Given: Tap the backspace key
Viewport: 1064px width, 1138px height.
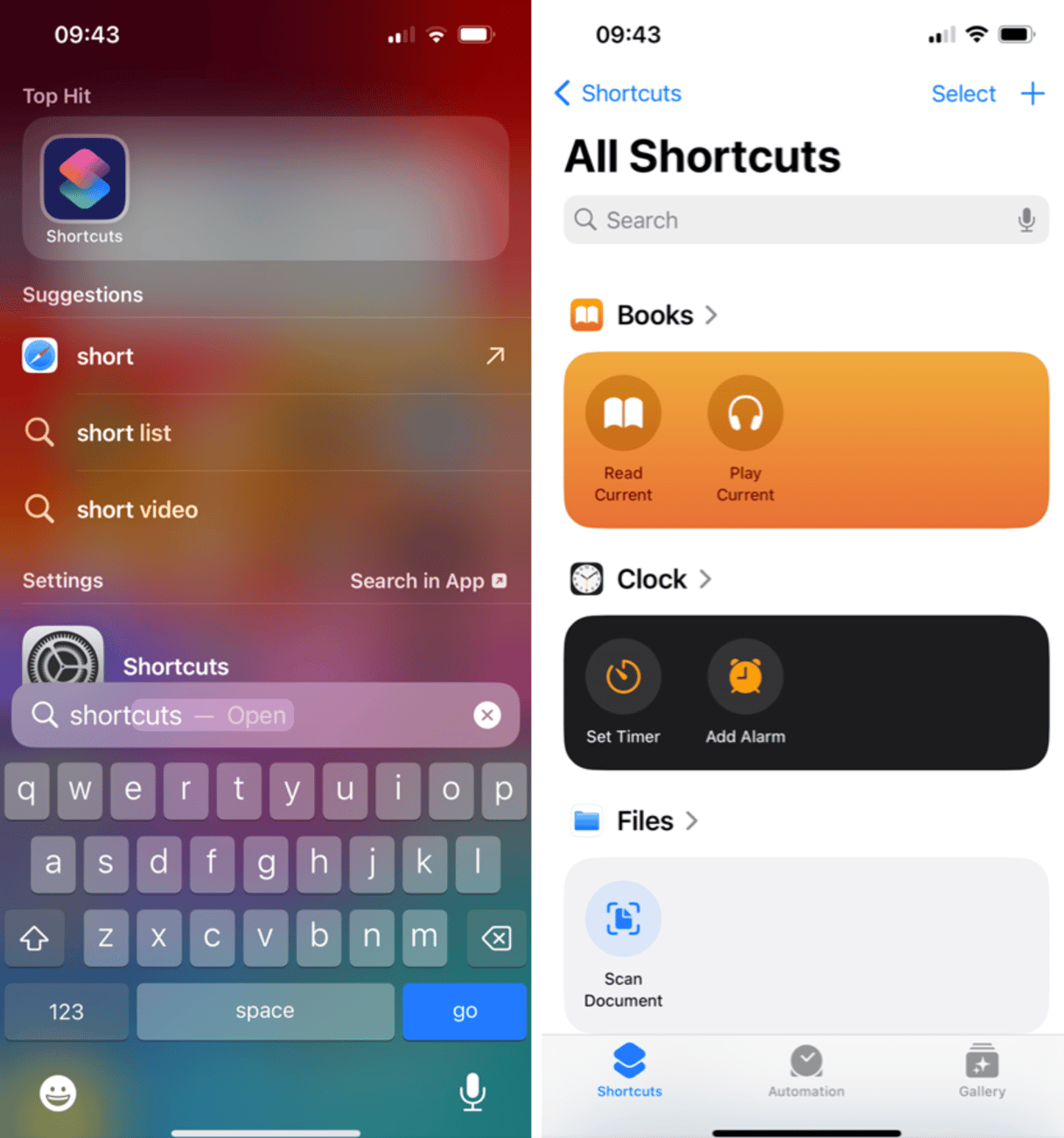Looking at the screenshot, I should pos(496,939).
